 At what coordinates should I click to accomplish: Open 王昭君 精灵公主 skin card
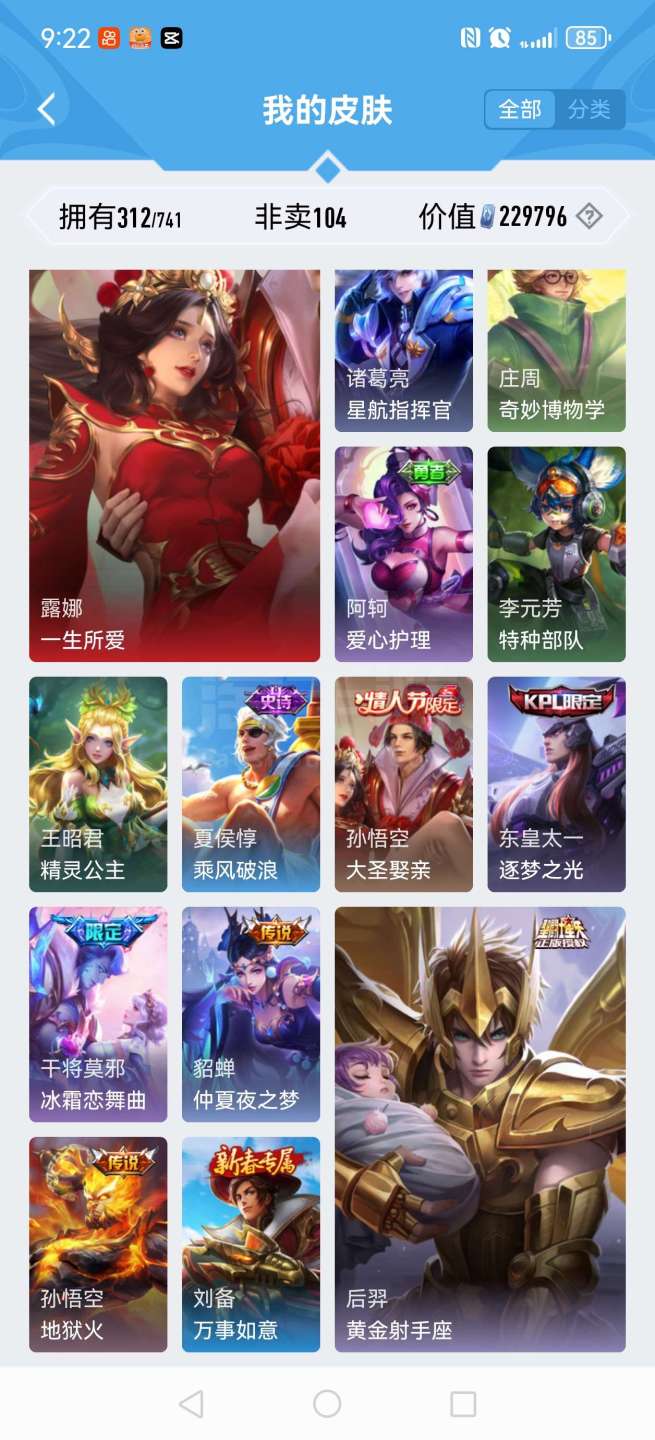click(98, 783)
